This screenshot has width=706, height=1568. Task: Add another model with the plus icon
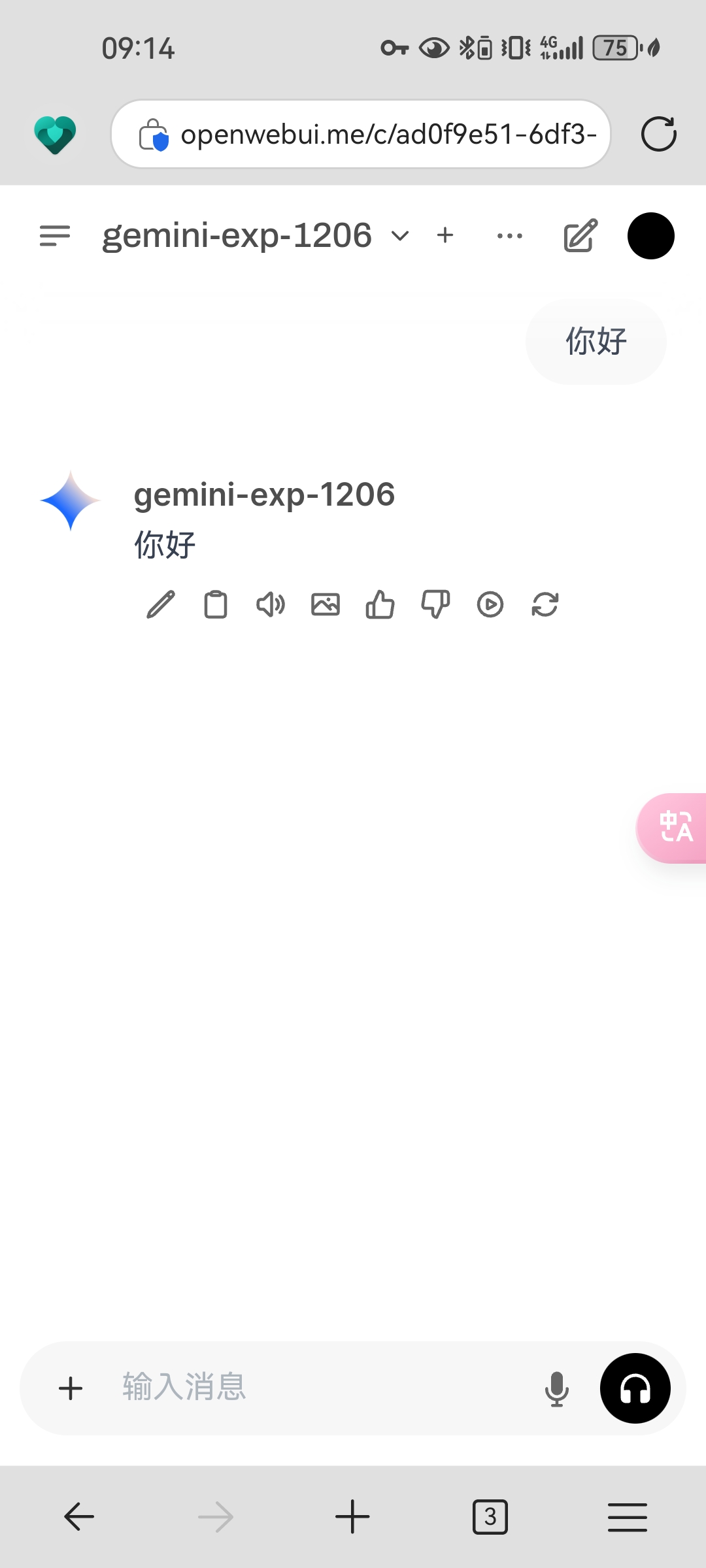click(x=445, y=235)
